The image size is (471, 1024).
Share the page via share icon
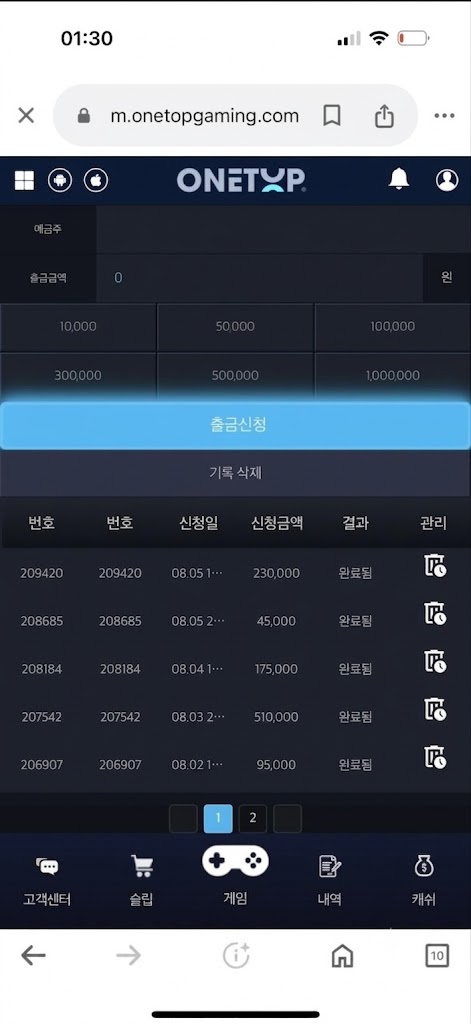[384, 116]
